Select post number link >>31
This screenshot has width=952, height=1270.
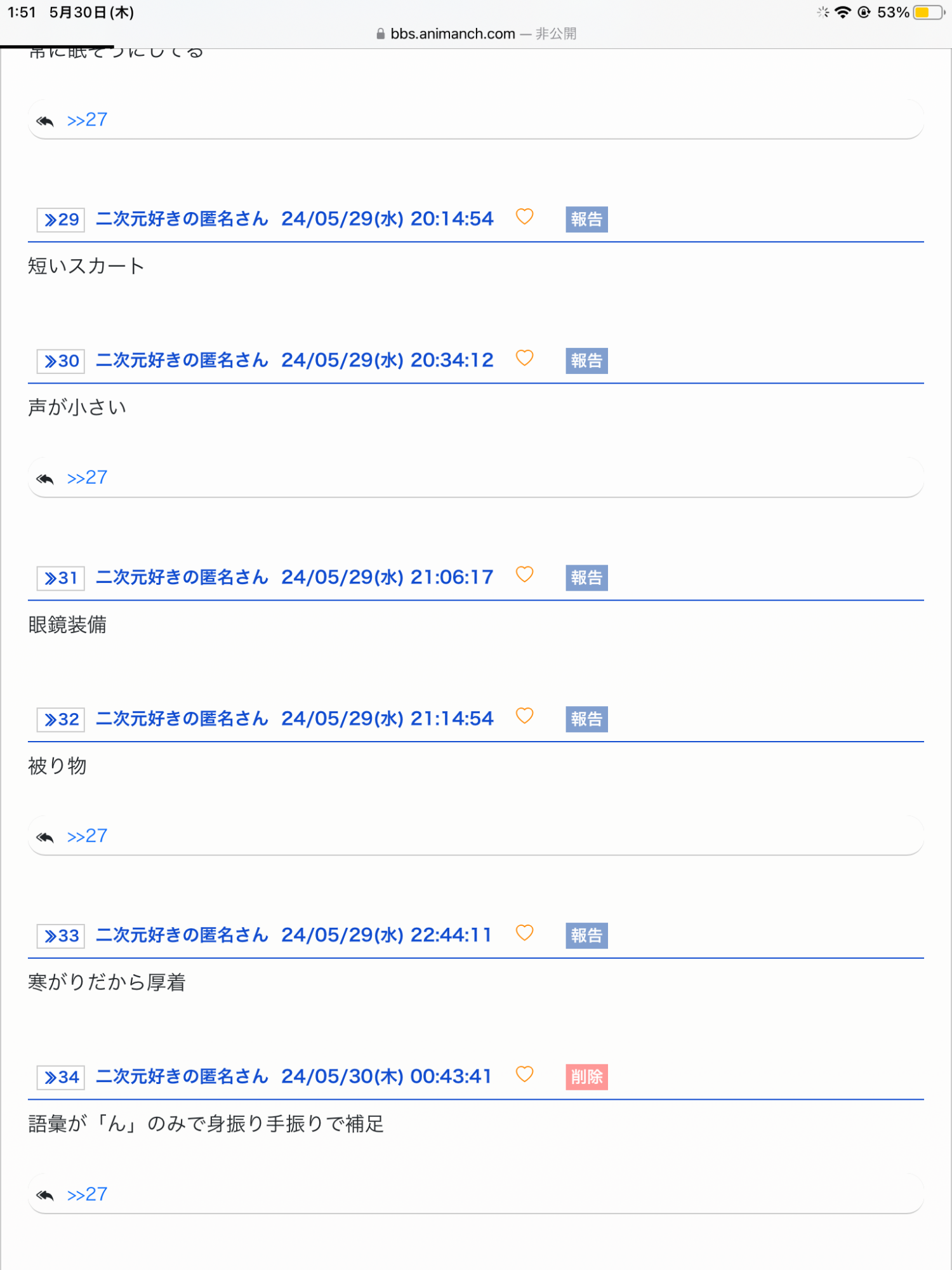[61, 578]
